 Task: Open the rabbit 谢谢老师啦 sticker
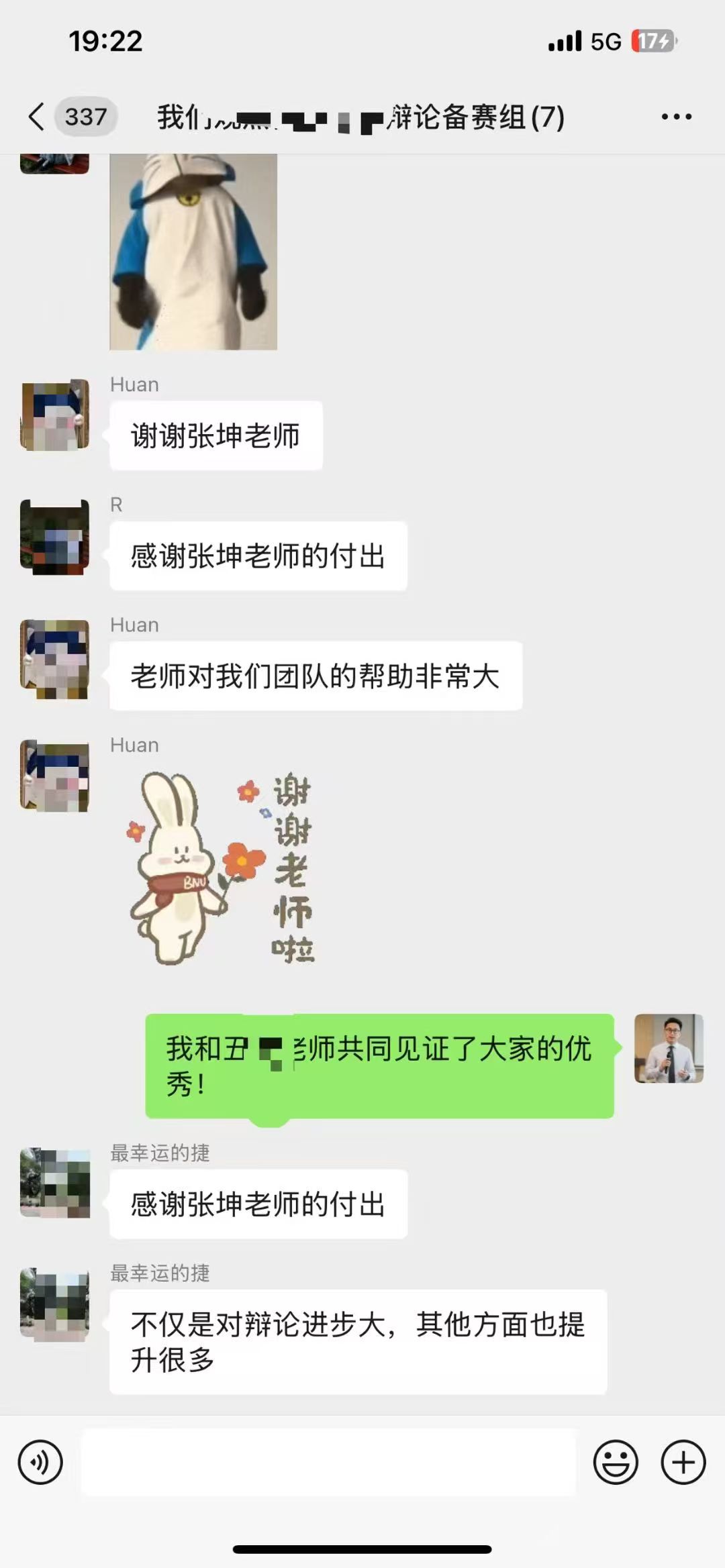pyautogui.click(x=222, y=868)
